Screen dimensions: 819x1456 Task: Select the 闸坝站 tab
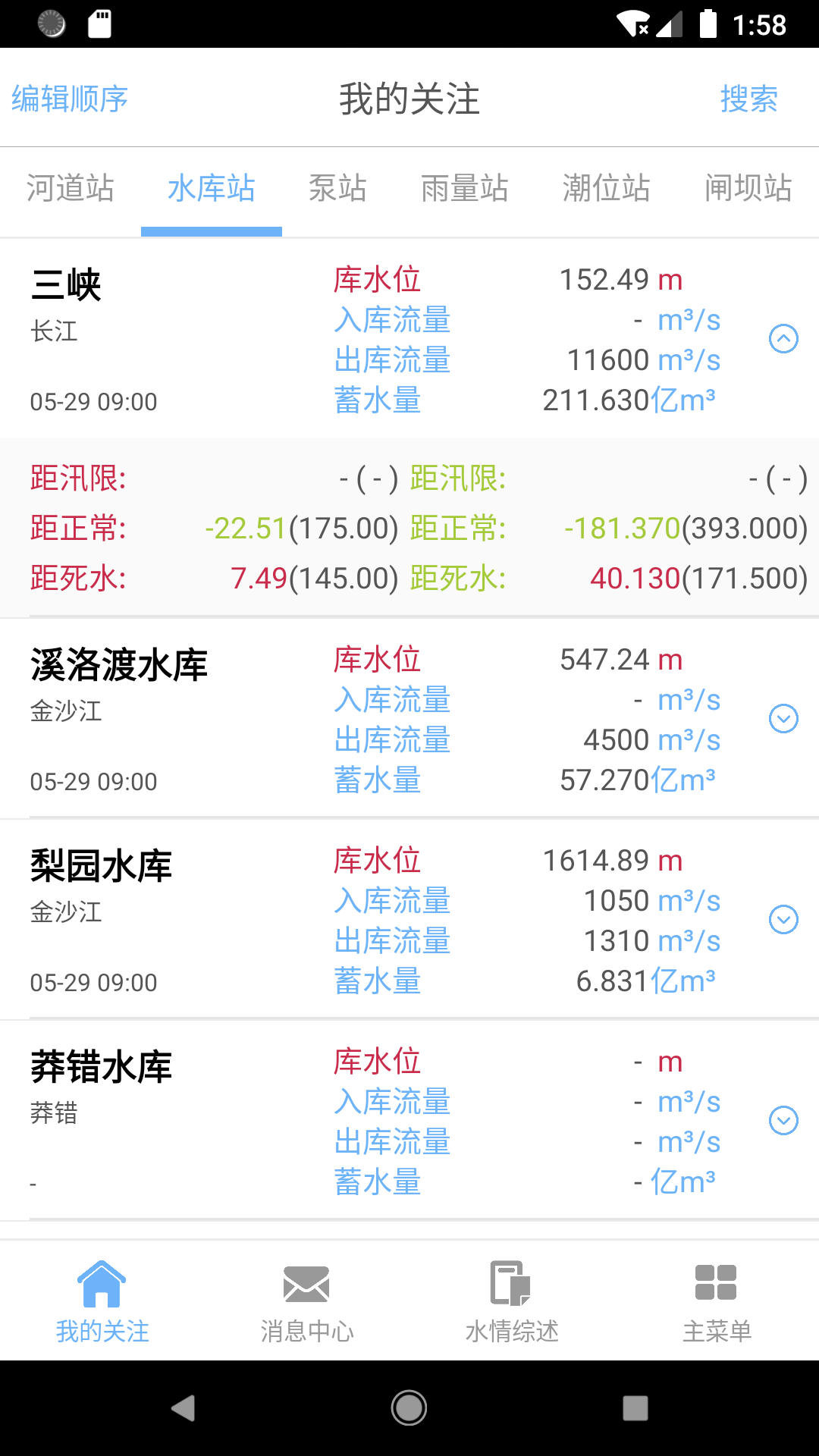747,190
